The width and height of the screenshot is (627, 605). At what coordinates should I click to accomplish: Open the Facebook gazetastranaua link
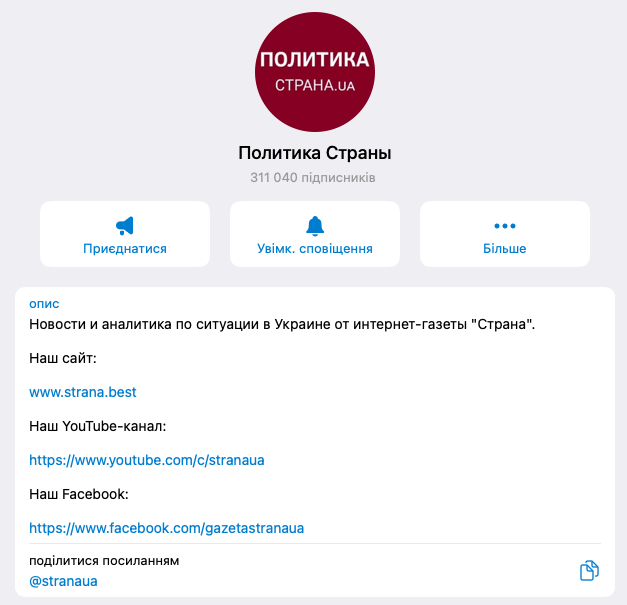166,527
